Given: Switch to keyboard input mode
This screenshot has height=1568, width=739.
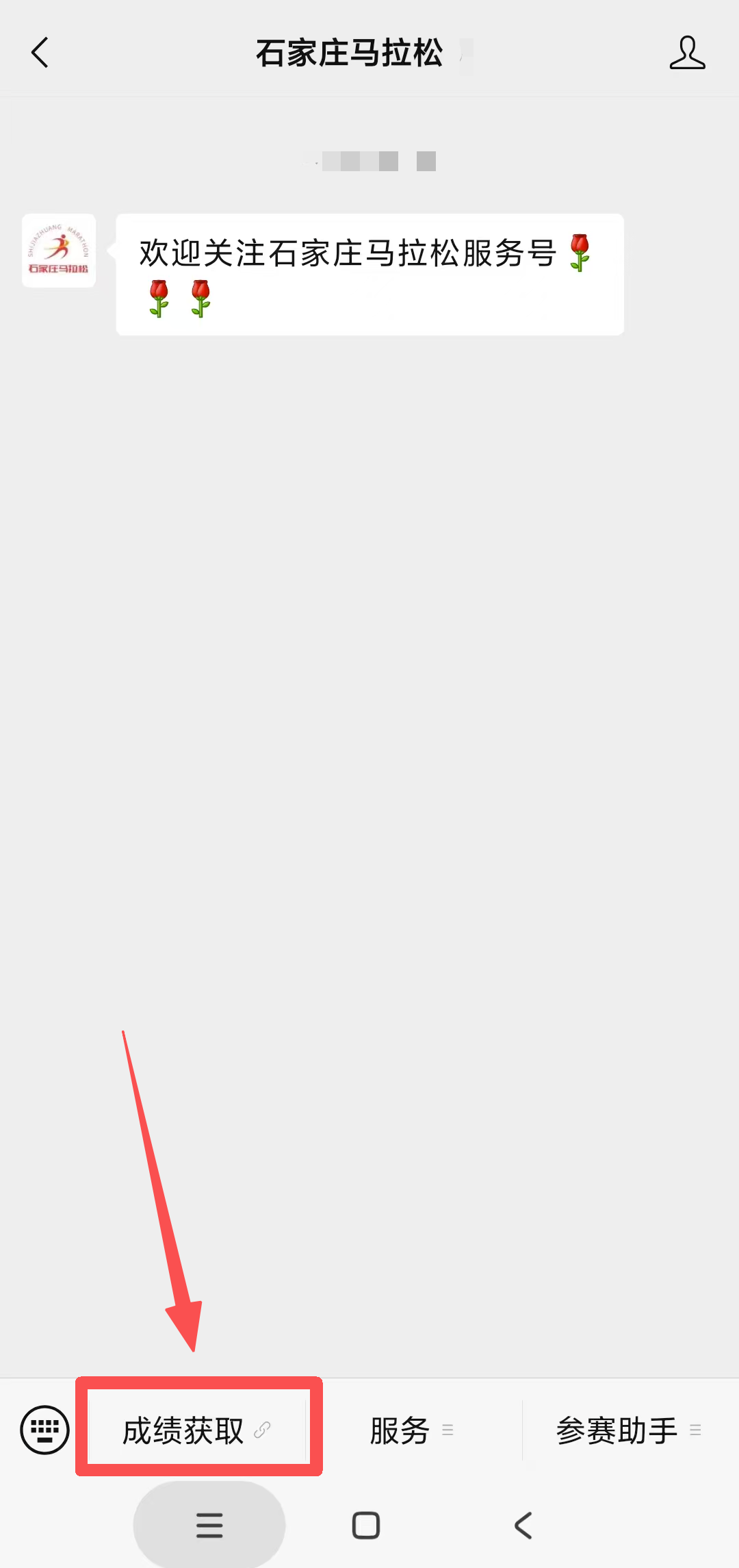Looking at the screenshot, I should (45, 1430).
